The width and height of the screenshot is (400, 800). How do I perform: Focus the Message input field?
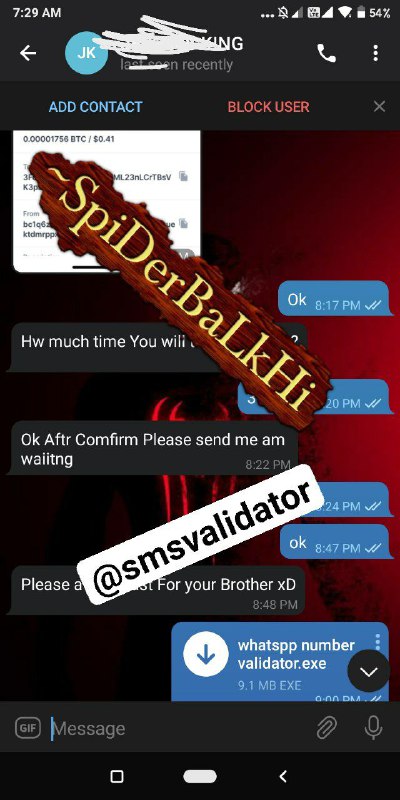179,729
